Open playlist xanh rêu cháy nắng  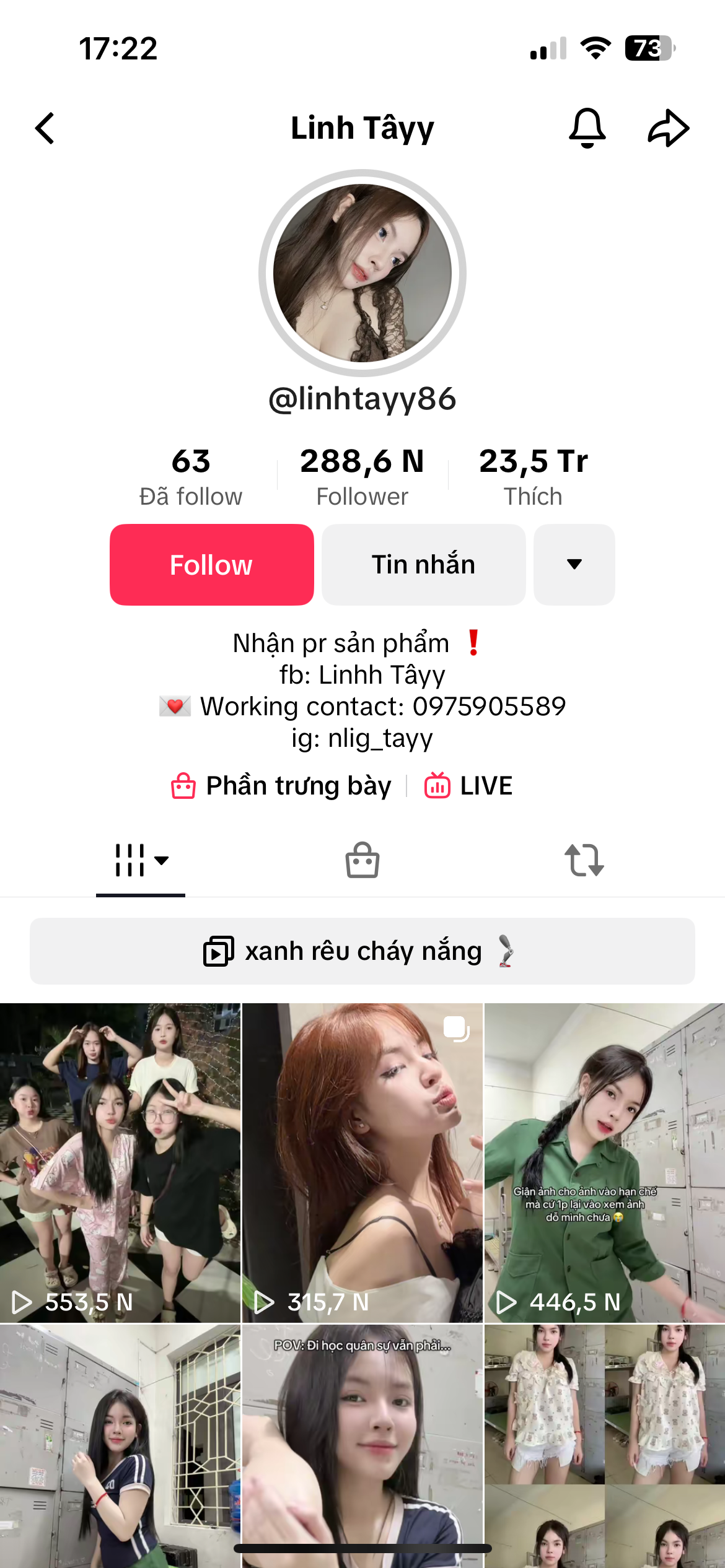362,951
